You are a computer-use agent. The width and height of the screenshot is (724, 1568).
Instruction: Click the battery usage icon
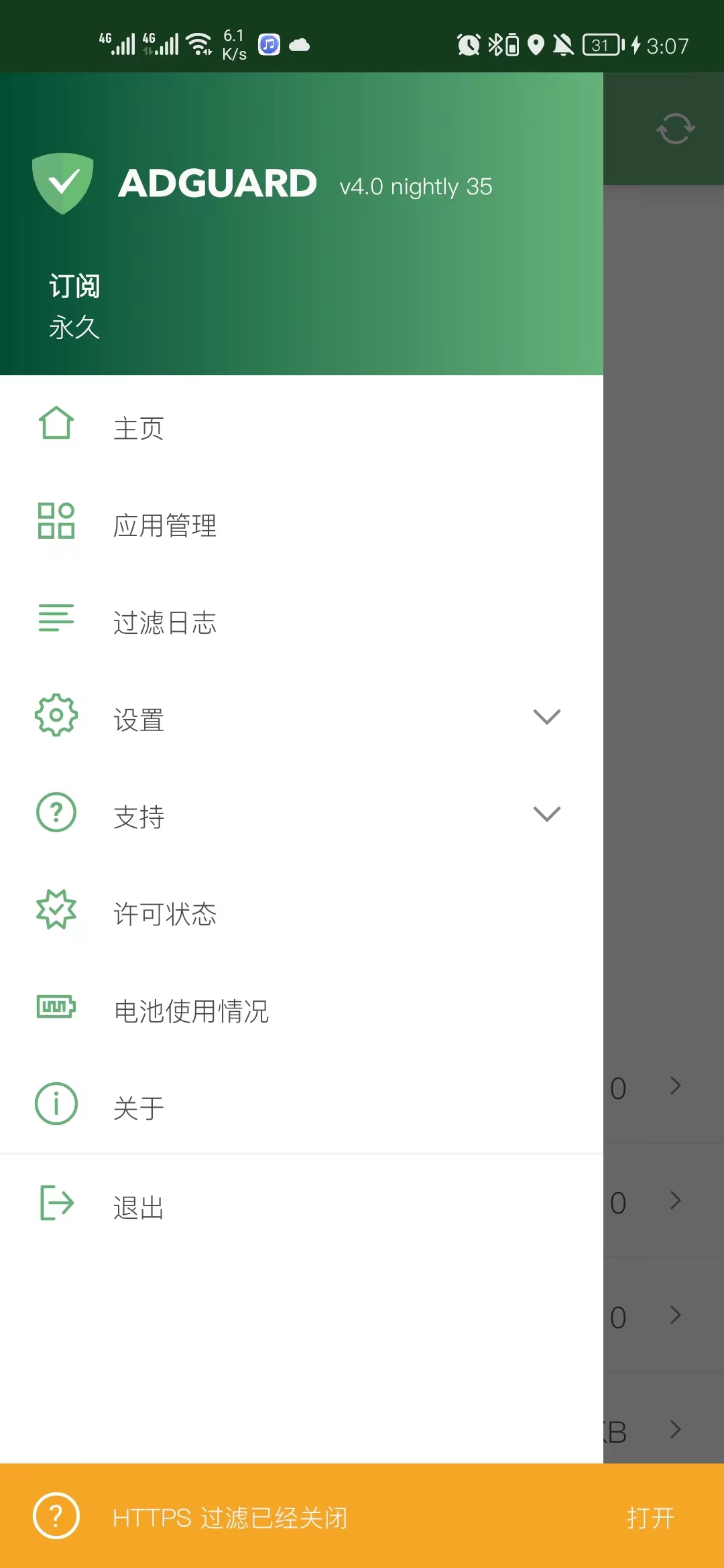pyautogui.click(x=56, y=1008)
